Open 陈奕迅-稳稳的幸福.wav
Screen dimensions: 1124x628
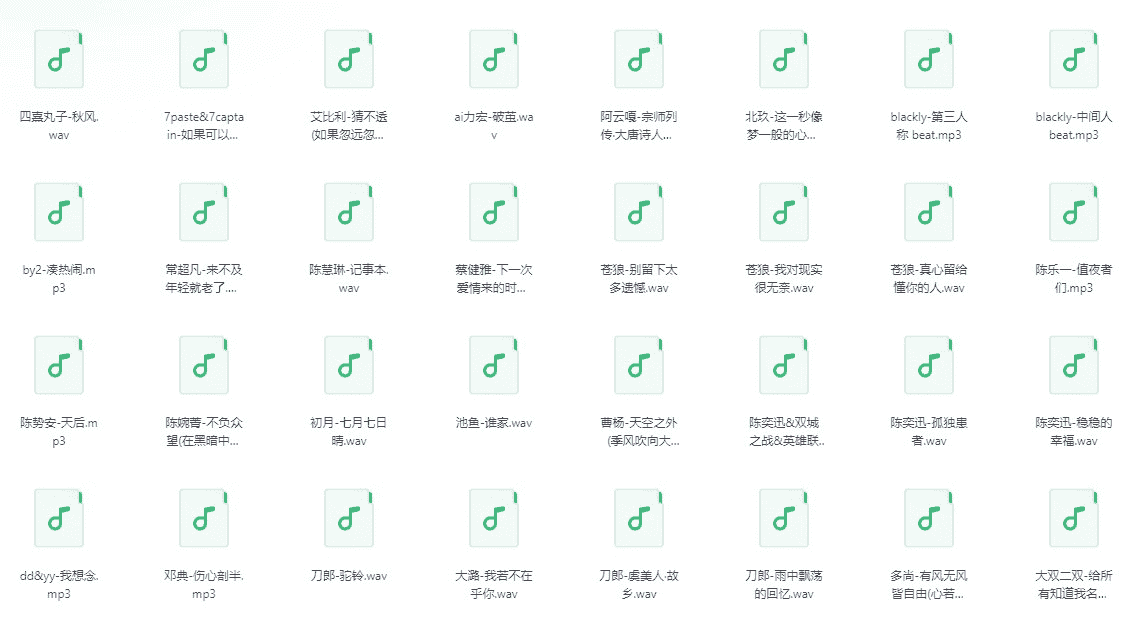click(x=1074, y=366)
